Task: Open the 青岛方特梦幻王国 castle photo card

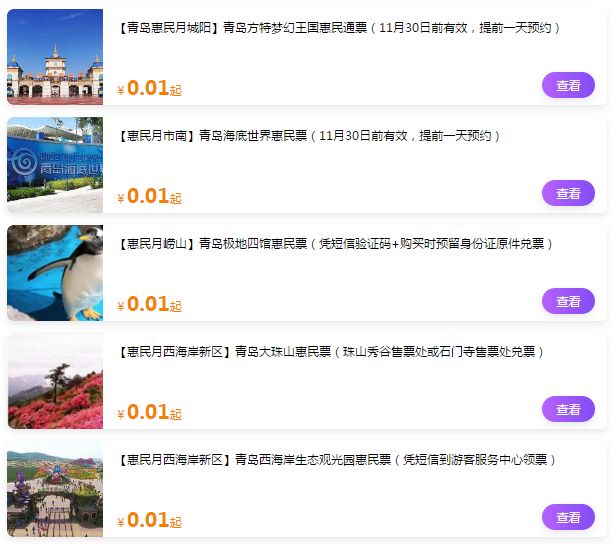Action: point(55,57)
